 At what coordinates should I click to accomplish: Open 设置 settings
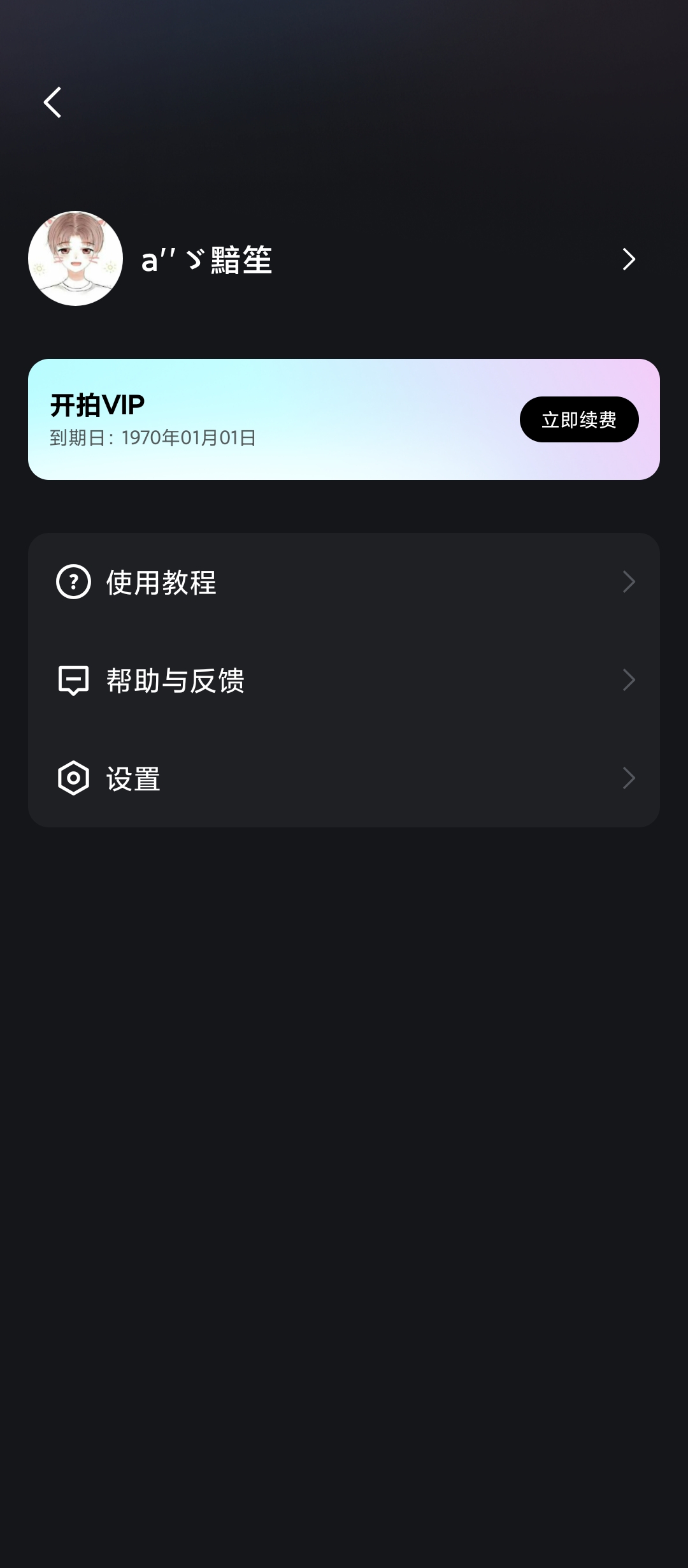pyautogui.click(x=344, y=778)
